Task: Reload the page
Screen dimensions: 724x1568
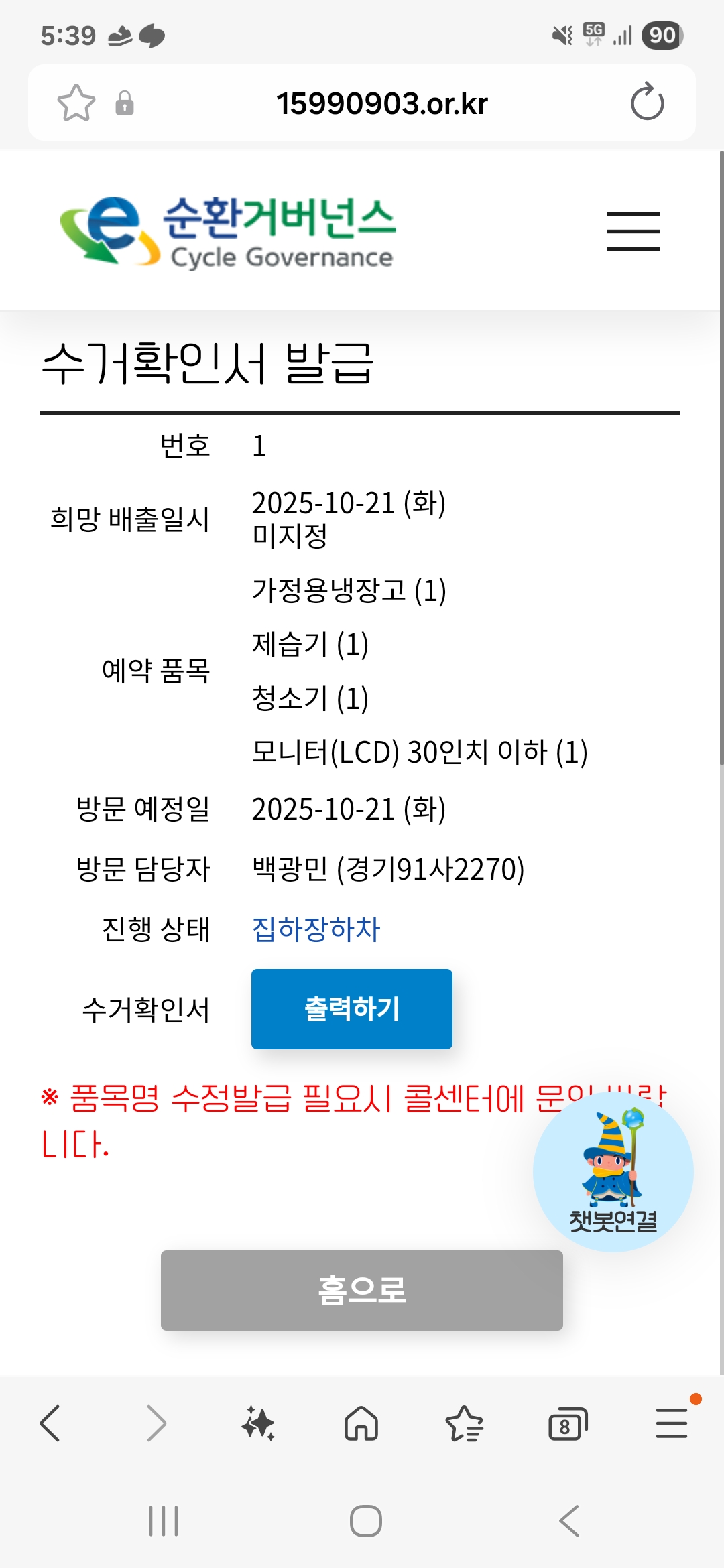Action: 647,103
